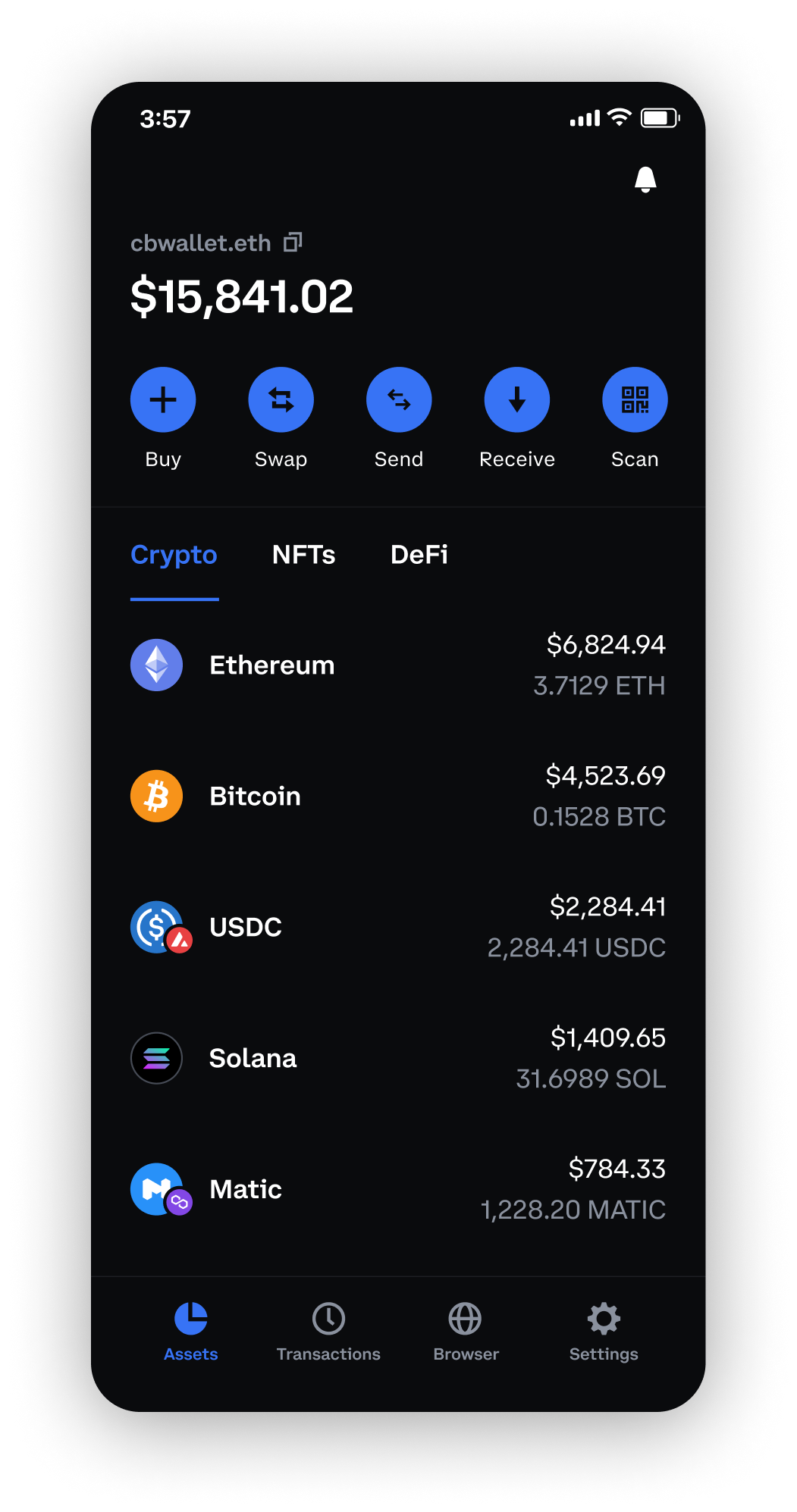Screen dimensions: 797x1512
Task: Open the notifications bell
Action: coord(645,180)
